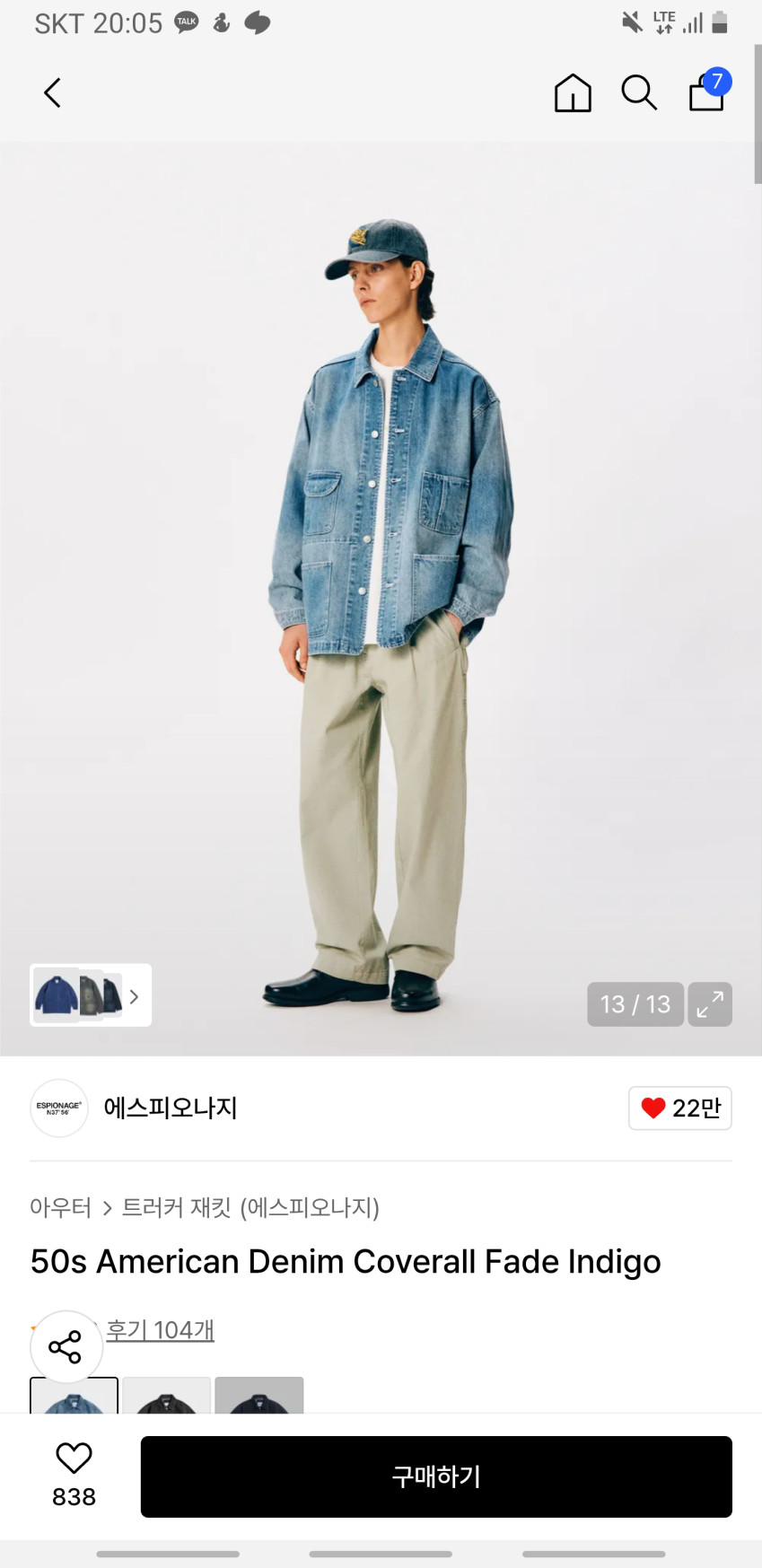View the 후기 104개 reviews
The width and height of the screenshot is (762, 1568).
point(160,1330)
